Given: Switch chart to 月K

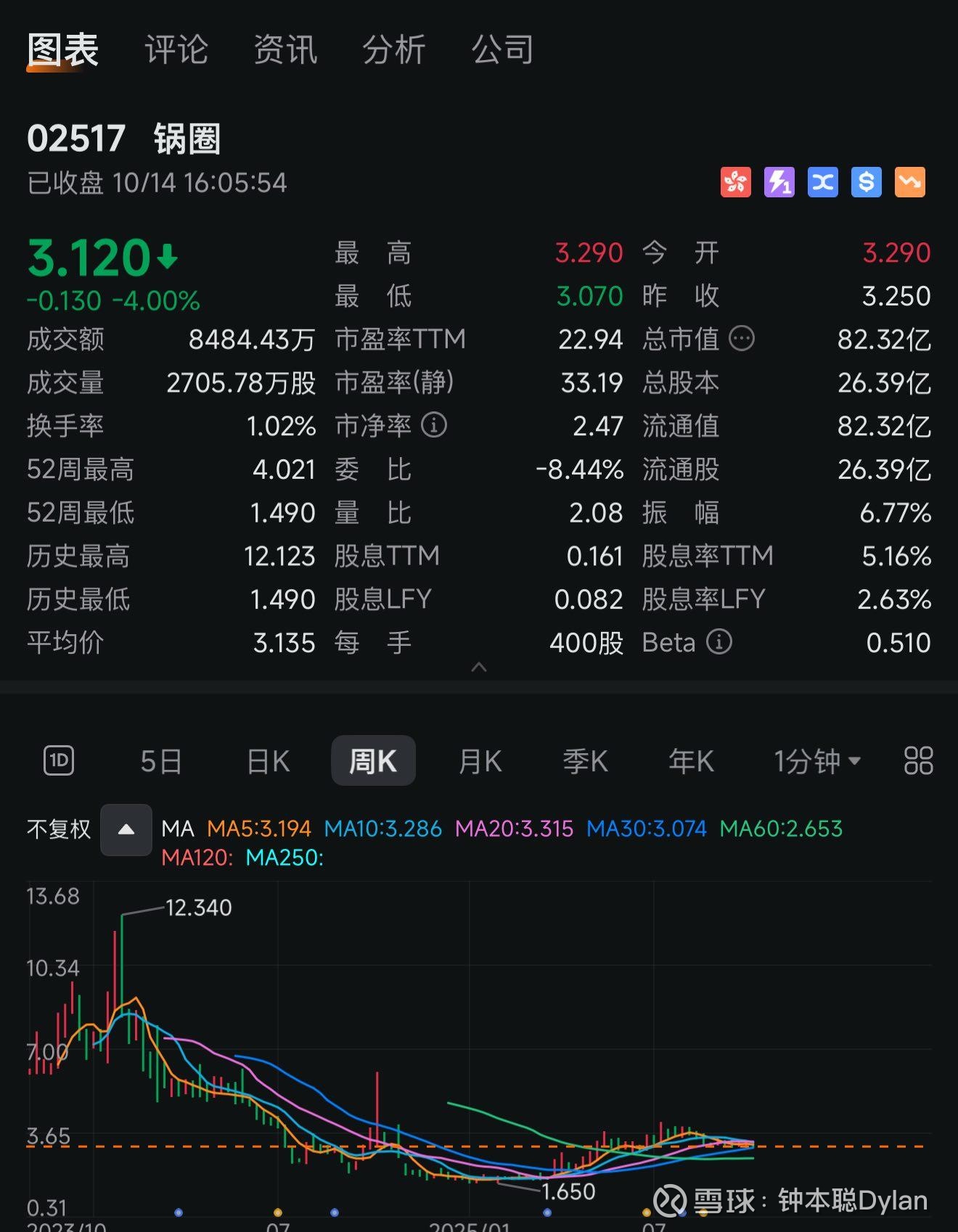Looking at the screenshot, I should point(480,761).
